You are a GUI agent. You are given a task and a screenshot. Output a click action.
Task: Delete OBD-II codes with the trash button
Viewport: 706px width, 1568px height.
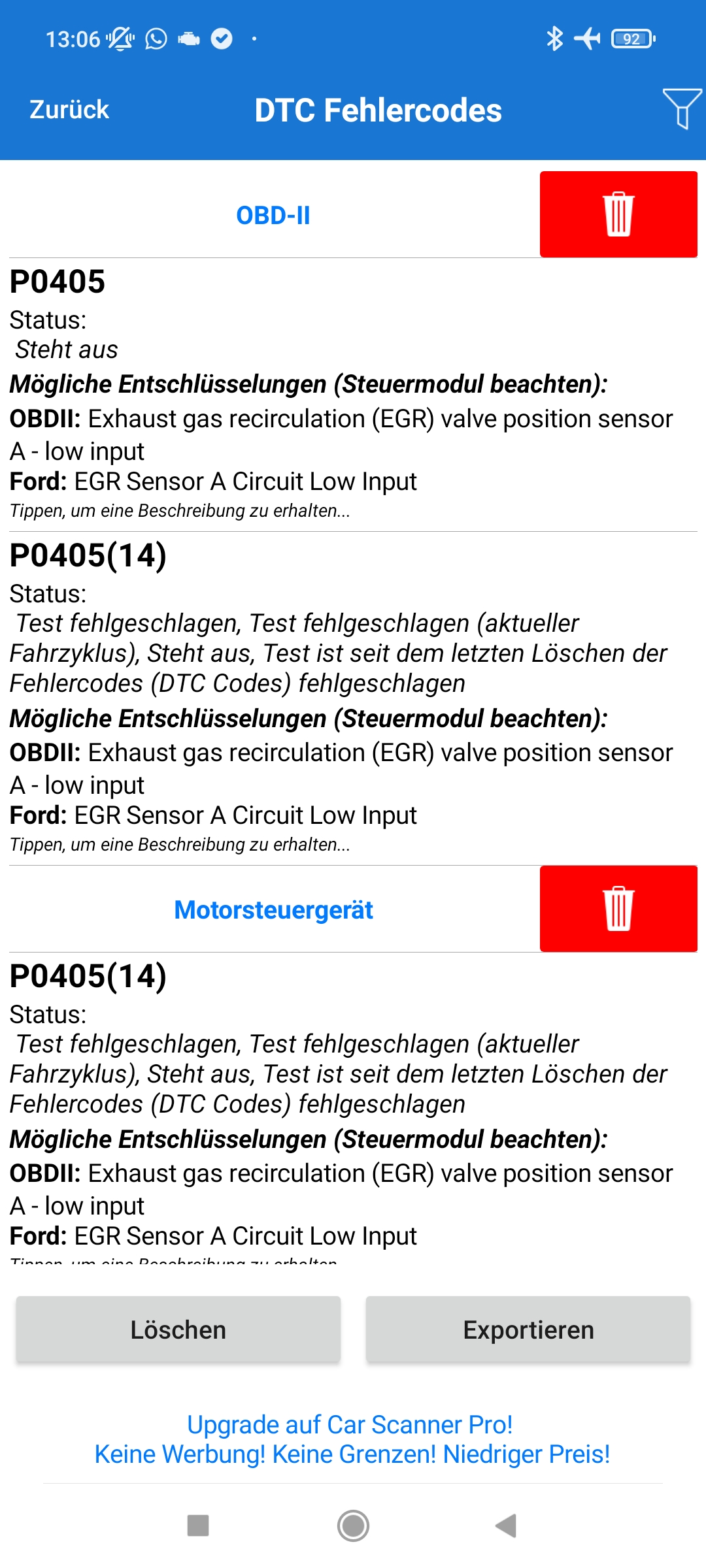[x=618, y=214]
